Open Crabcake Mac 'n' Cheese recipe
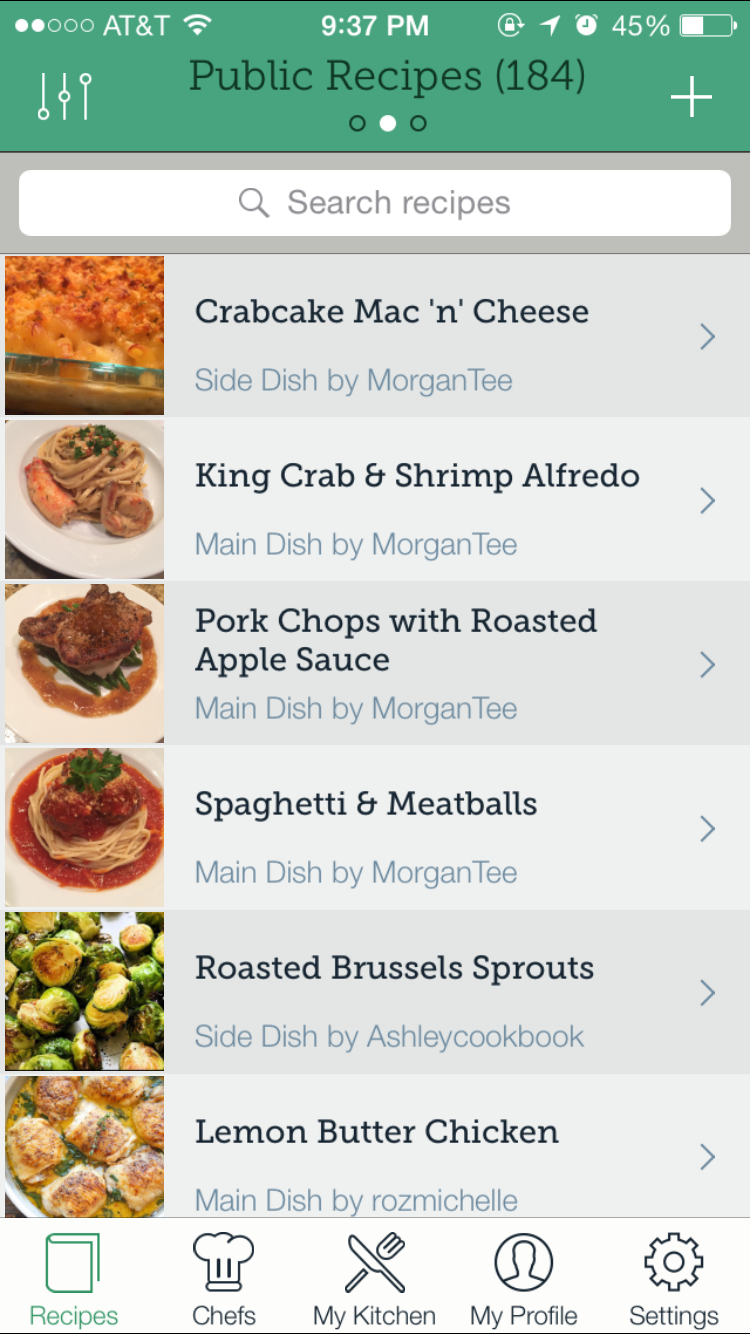The height and width of the screenshot is (1334, 750). 375,336
